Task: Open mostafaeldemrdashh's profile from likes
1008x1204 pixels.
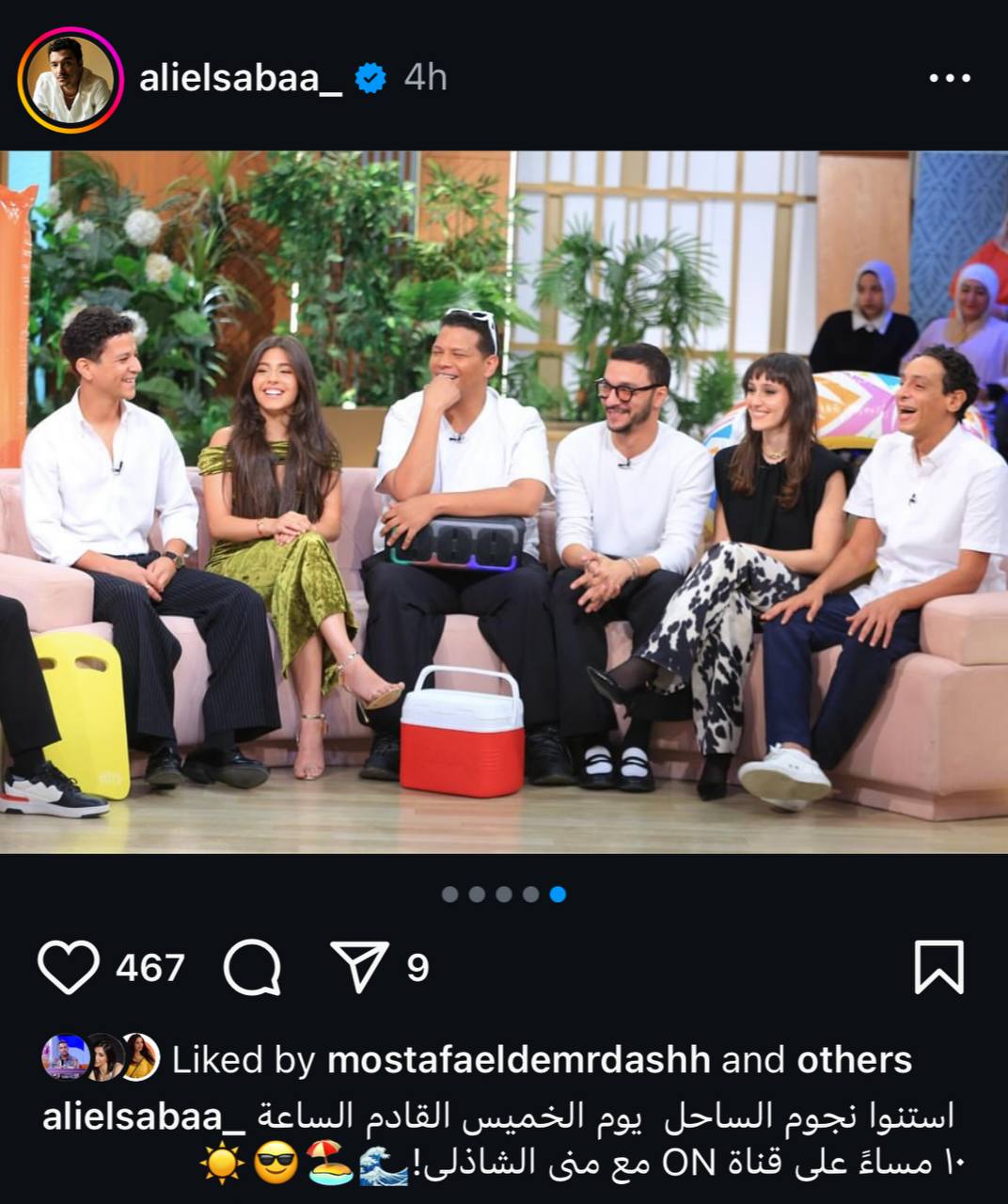Action: (518, 1060)
